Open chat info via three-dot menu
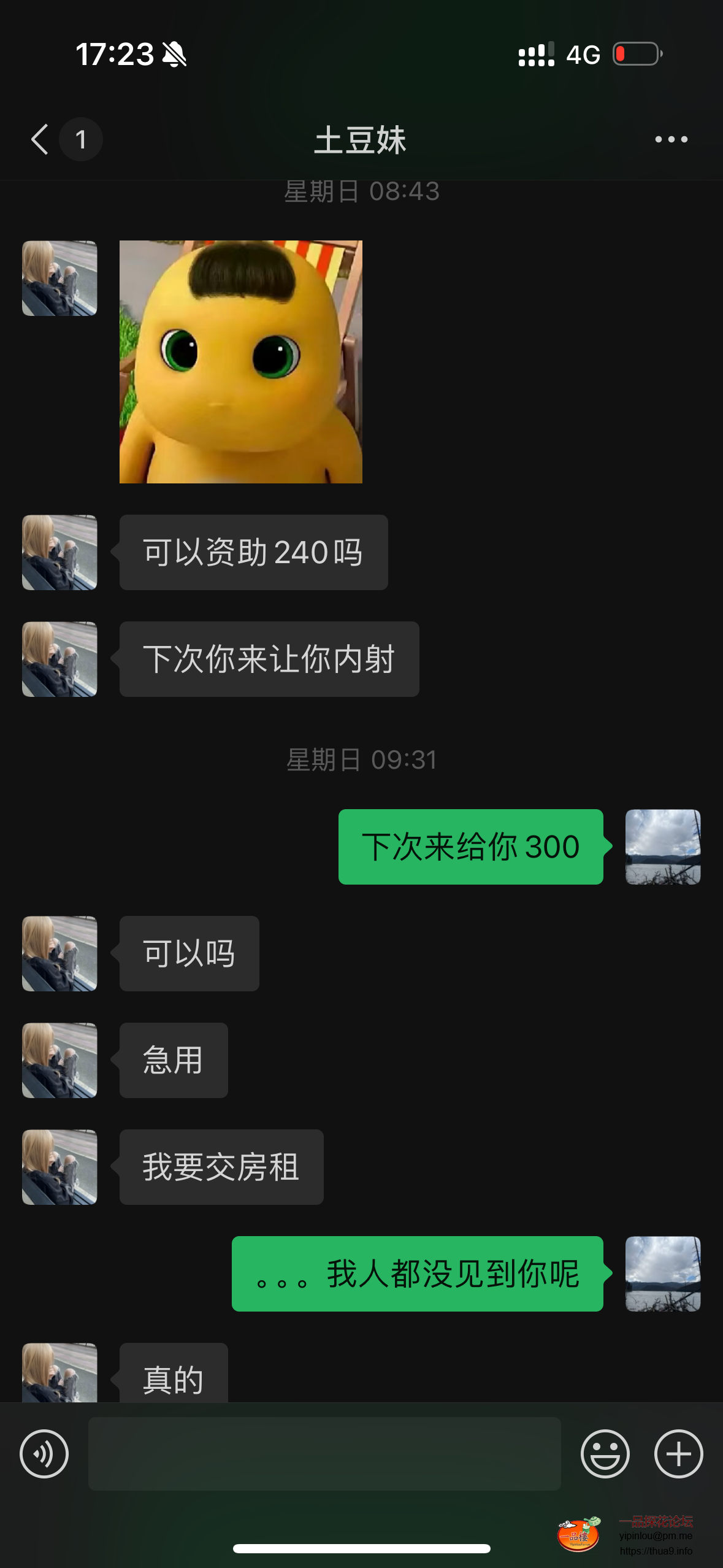The width and height of the screenshot is (723, 1568). [671, 139]
